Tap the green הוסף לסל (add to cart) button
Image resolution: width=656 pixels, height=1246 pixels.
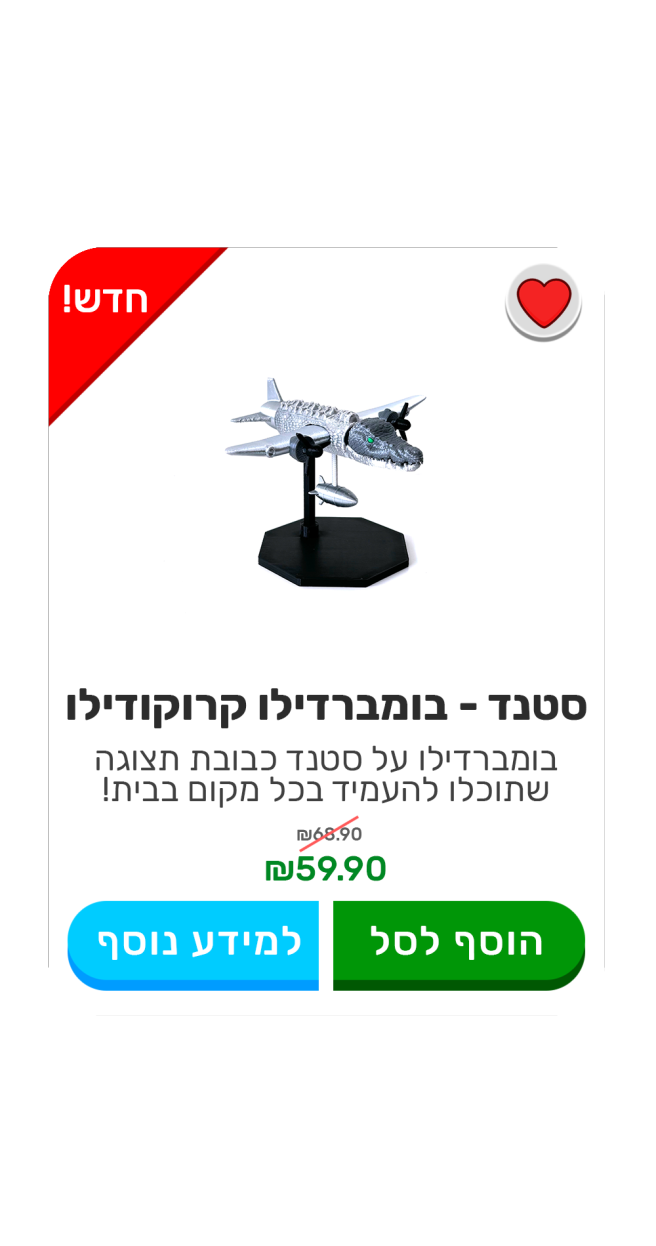click(458, 943)
